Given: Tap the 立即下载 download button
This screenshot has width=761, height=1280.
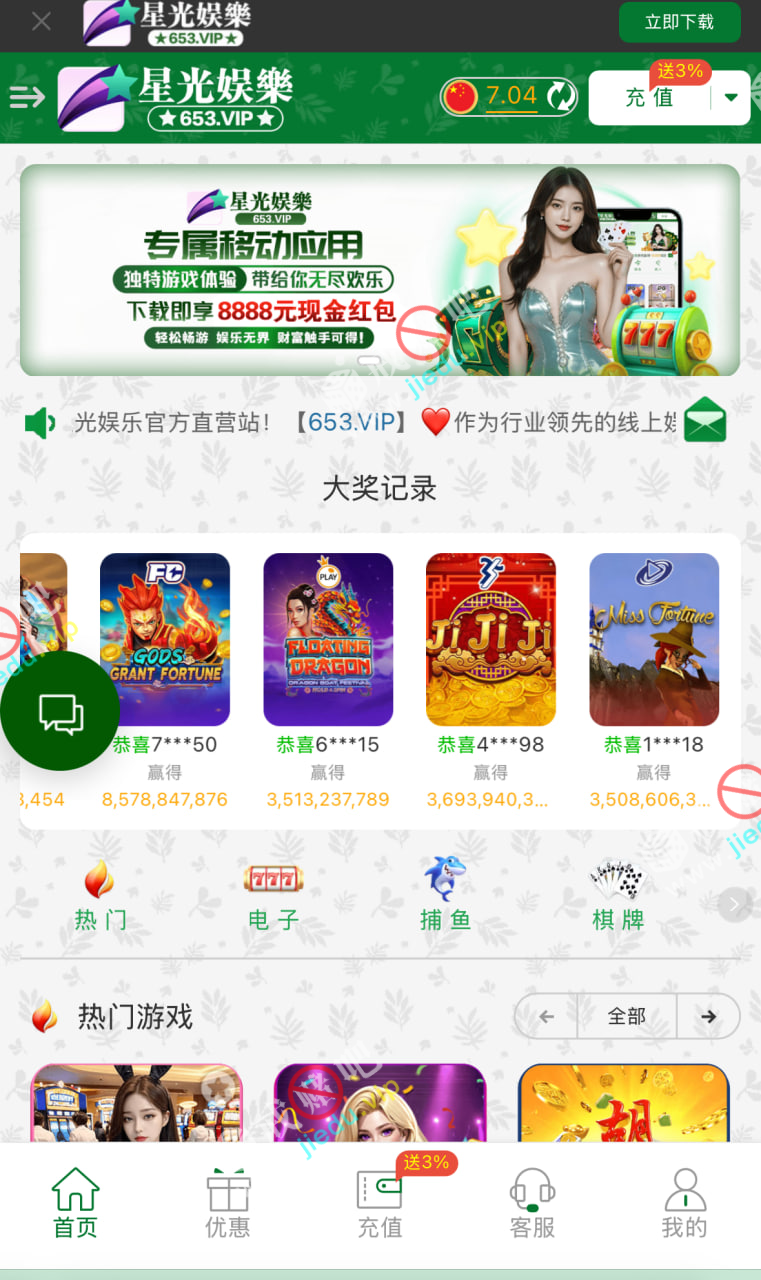Looking at the screenshot, I should [x=679, y=22].
